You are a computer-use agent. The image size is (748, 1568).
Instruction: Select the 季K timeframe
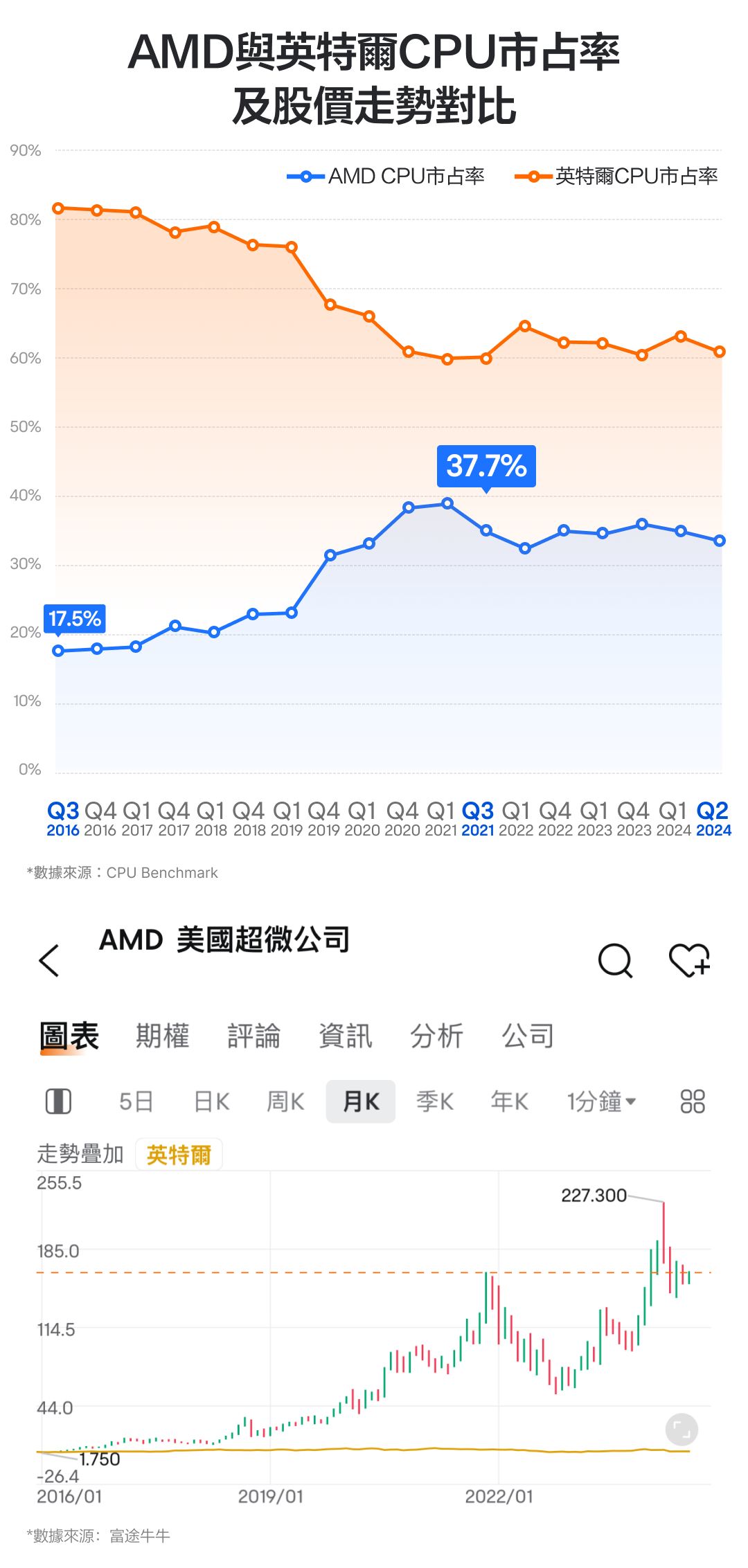pyautogui.click(x=434, y=1101)
